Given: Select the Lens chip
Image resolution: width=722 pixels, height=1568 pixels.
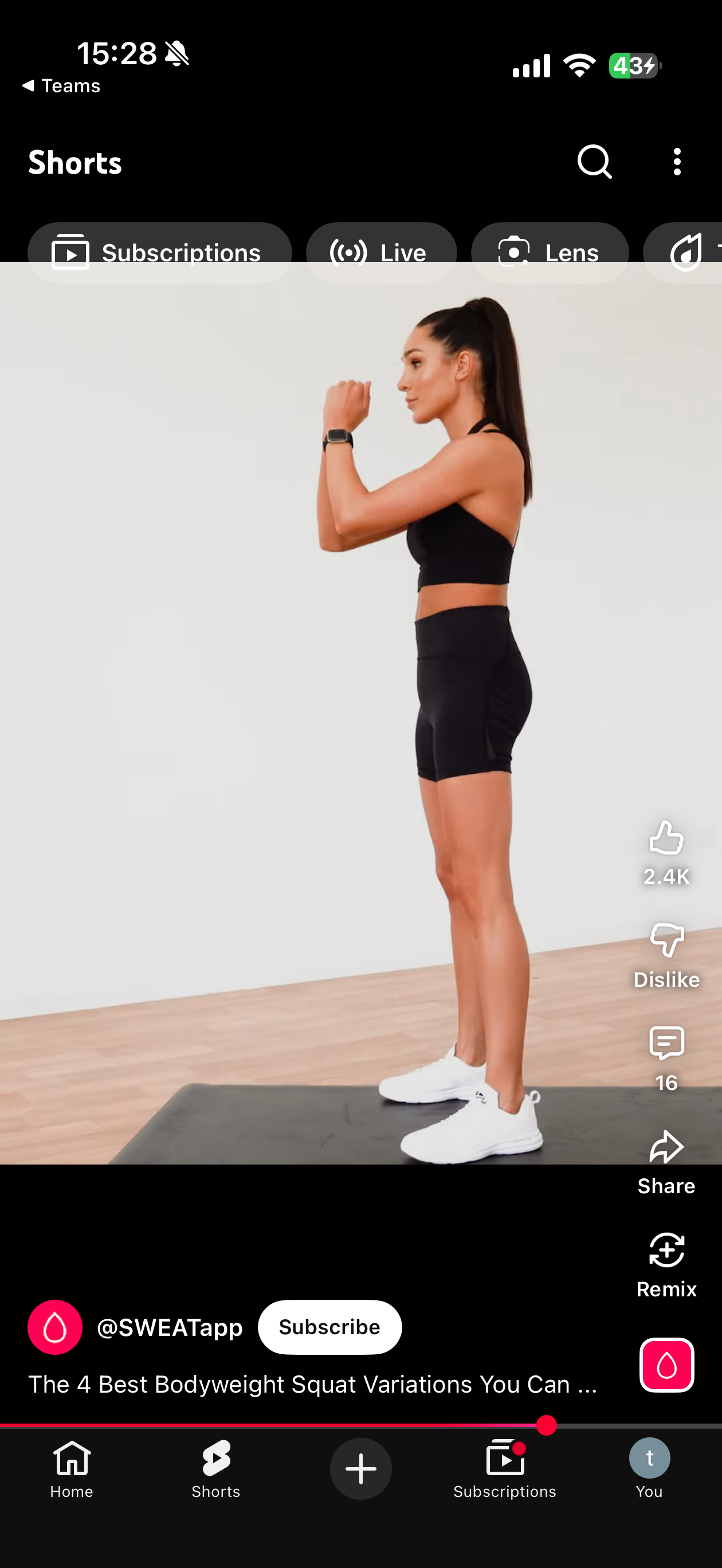Looking at the screenshot, I should (549, 252).
